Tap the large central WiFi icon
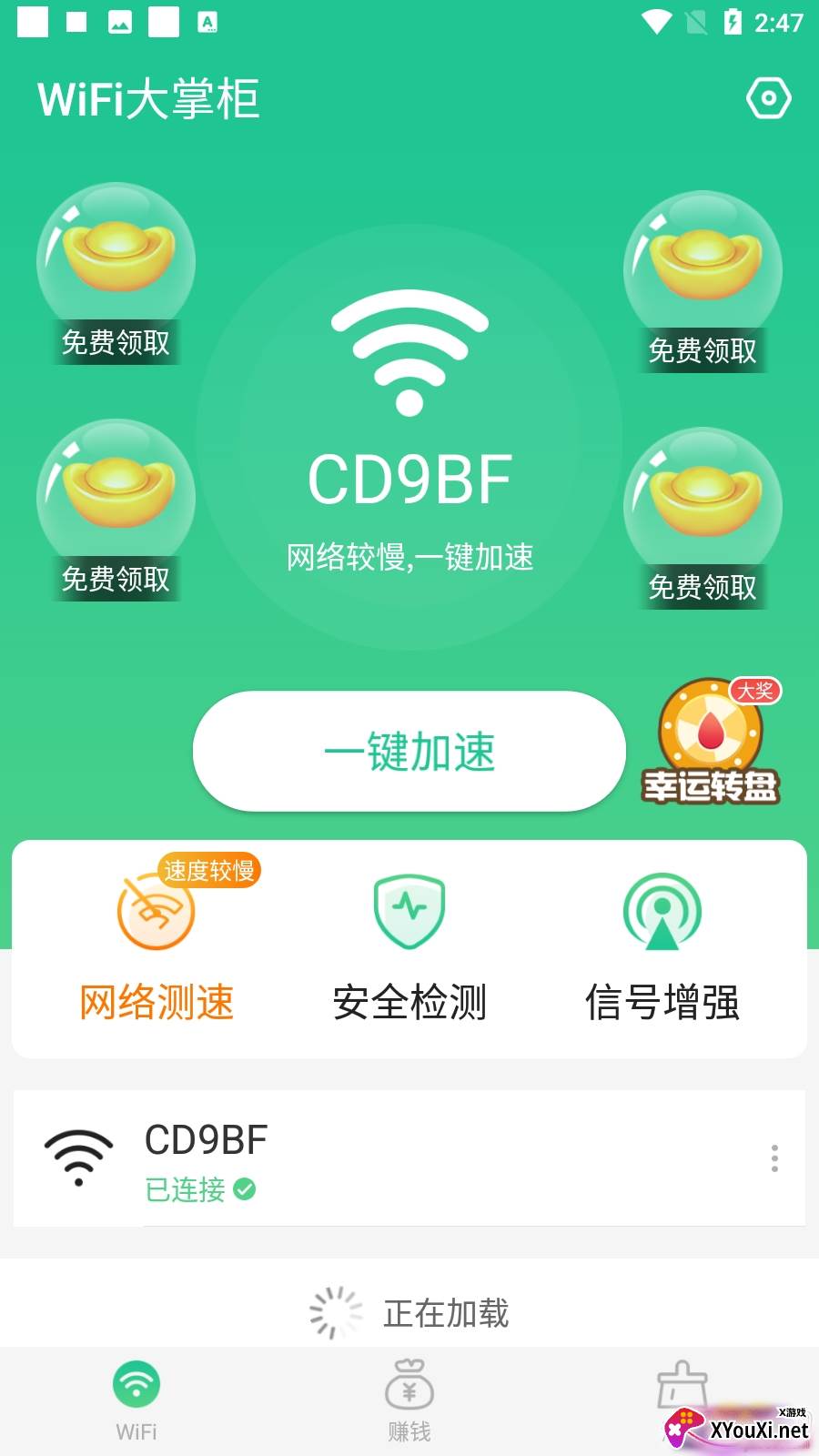The height and width of the screenshot is (1456, 819). click(x=409, y=355)
